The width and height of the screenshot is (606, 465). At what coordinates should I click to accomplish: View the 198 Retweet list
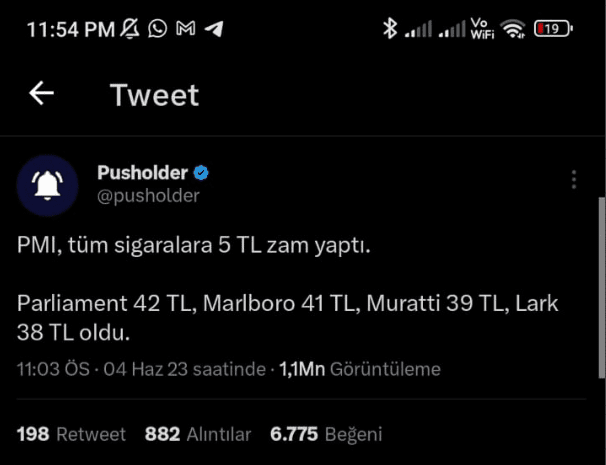tap(71, 434)
